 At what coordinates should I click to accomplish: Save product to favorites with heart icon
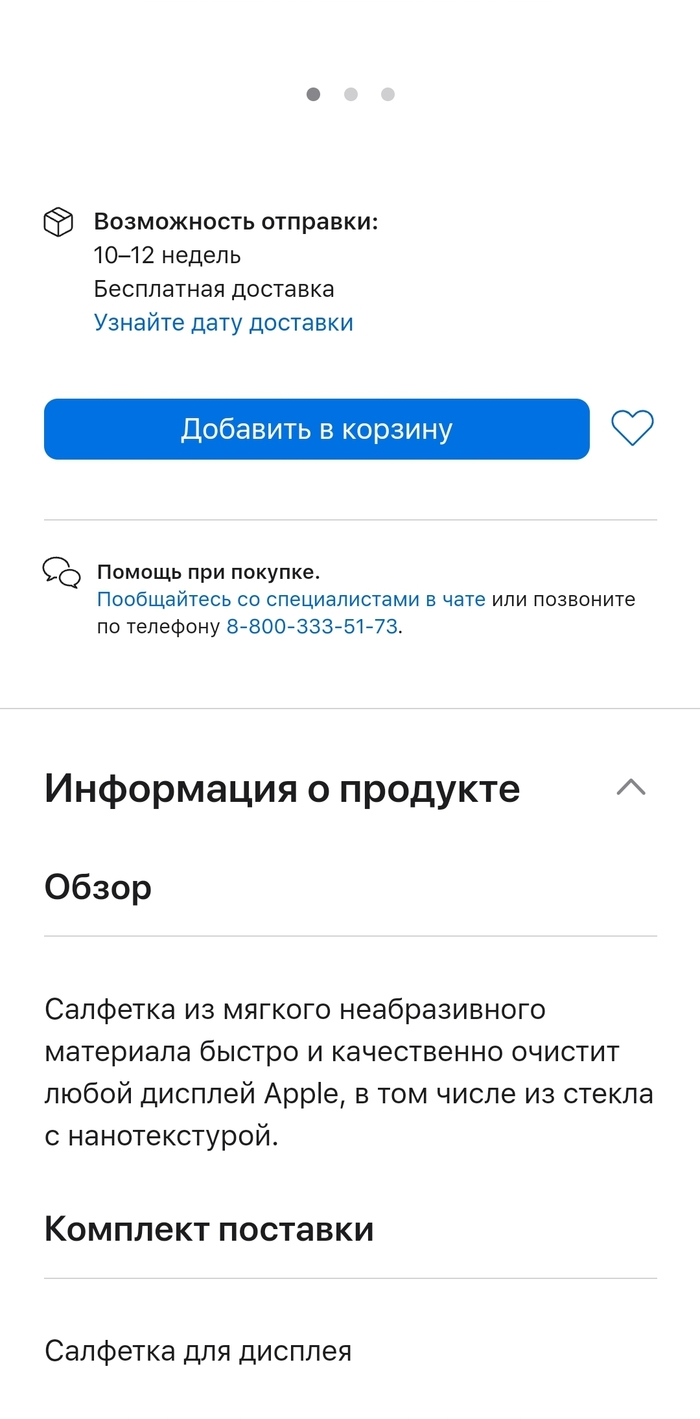point(632,429)
